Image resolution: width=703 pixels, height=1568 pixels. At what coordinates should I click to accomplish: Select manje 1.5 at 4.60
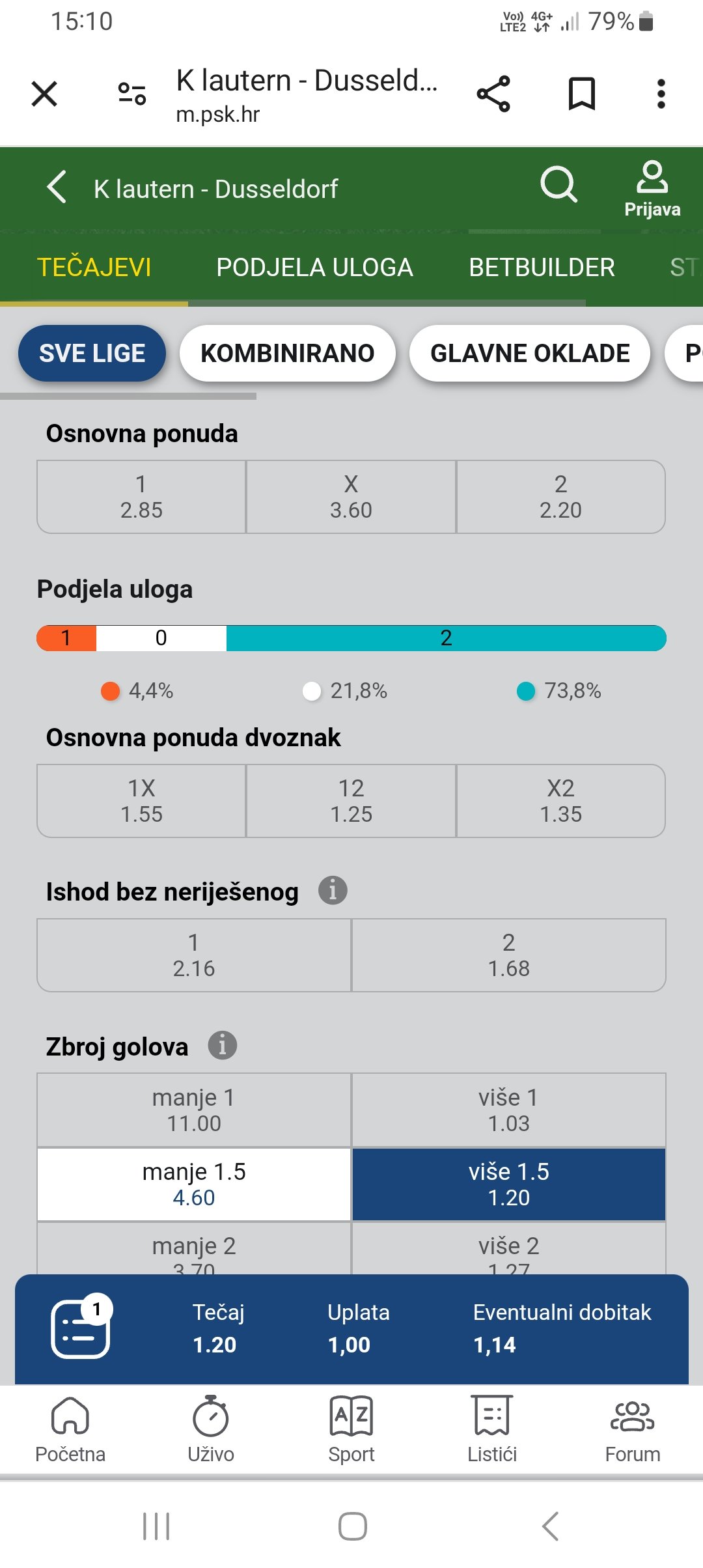[x=194, y=1184]
